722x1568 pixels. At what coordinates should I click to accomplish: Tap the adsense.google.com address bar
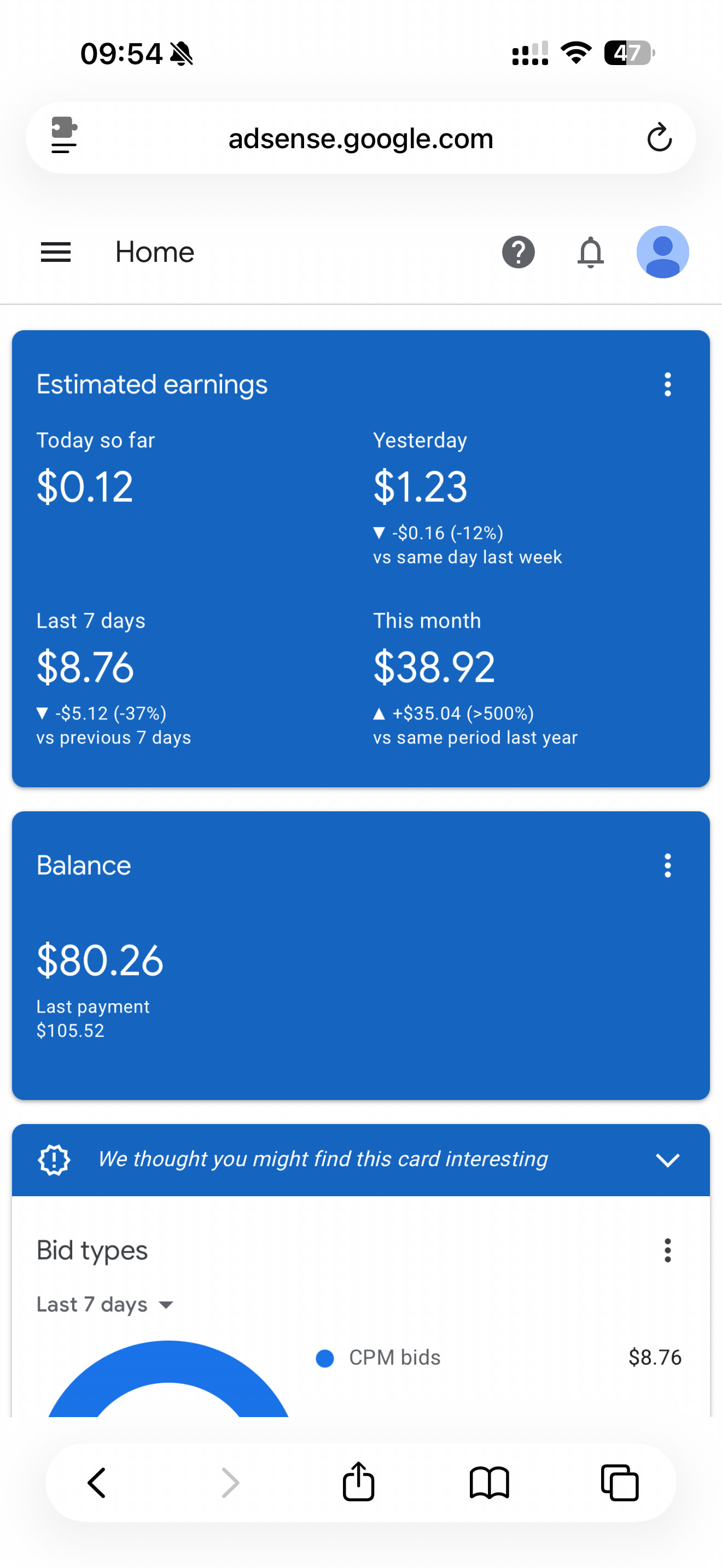click(x=360, y=138)
